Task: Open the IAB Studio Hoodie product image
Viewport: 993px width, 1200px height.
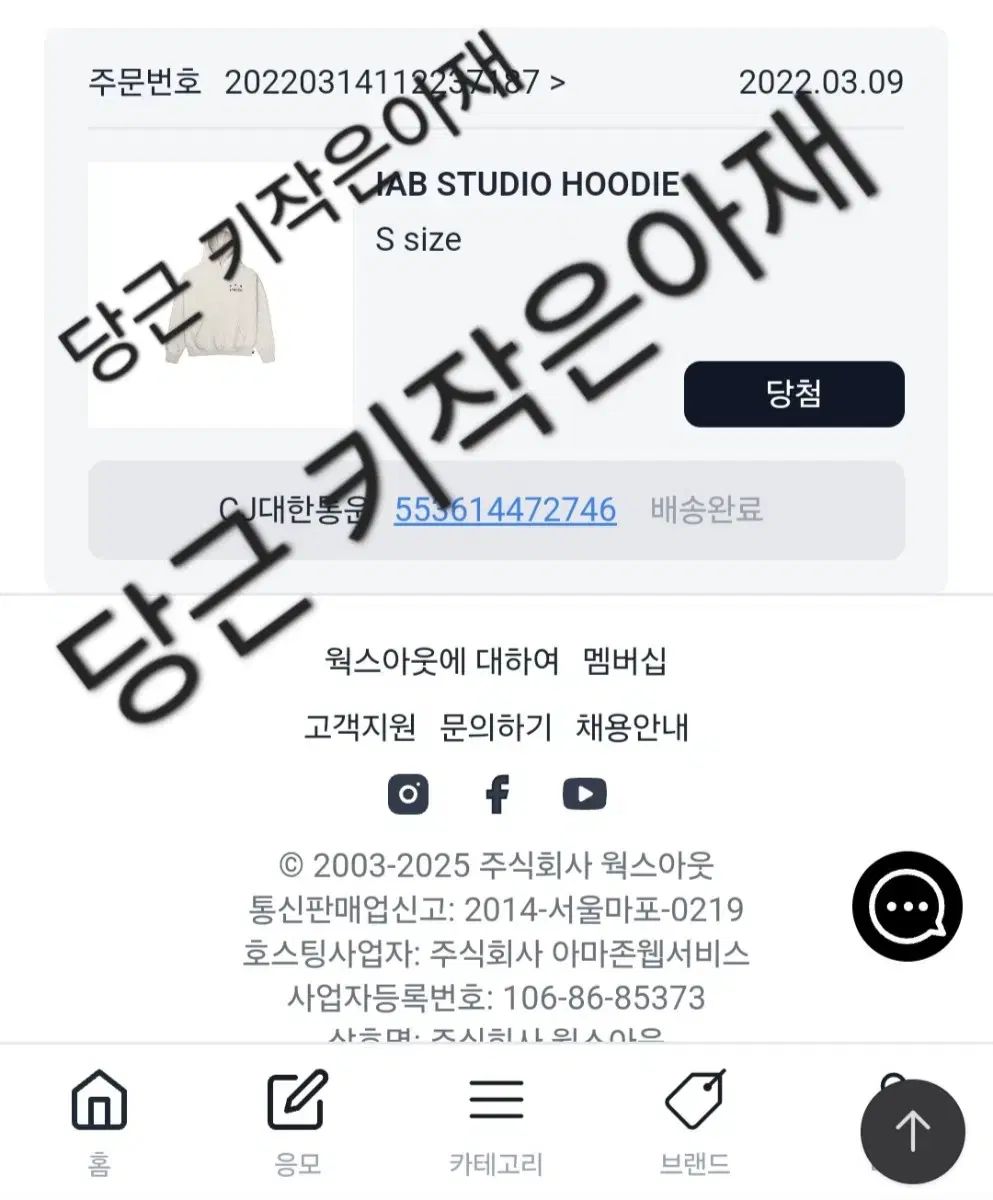Action: point(221,296)
